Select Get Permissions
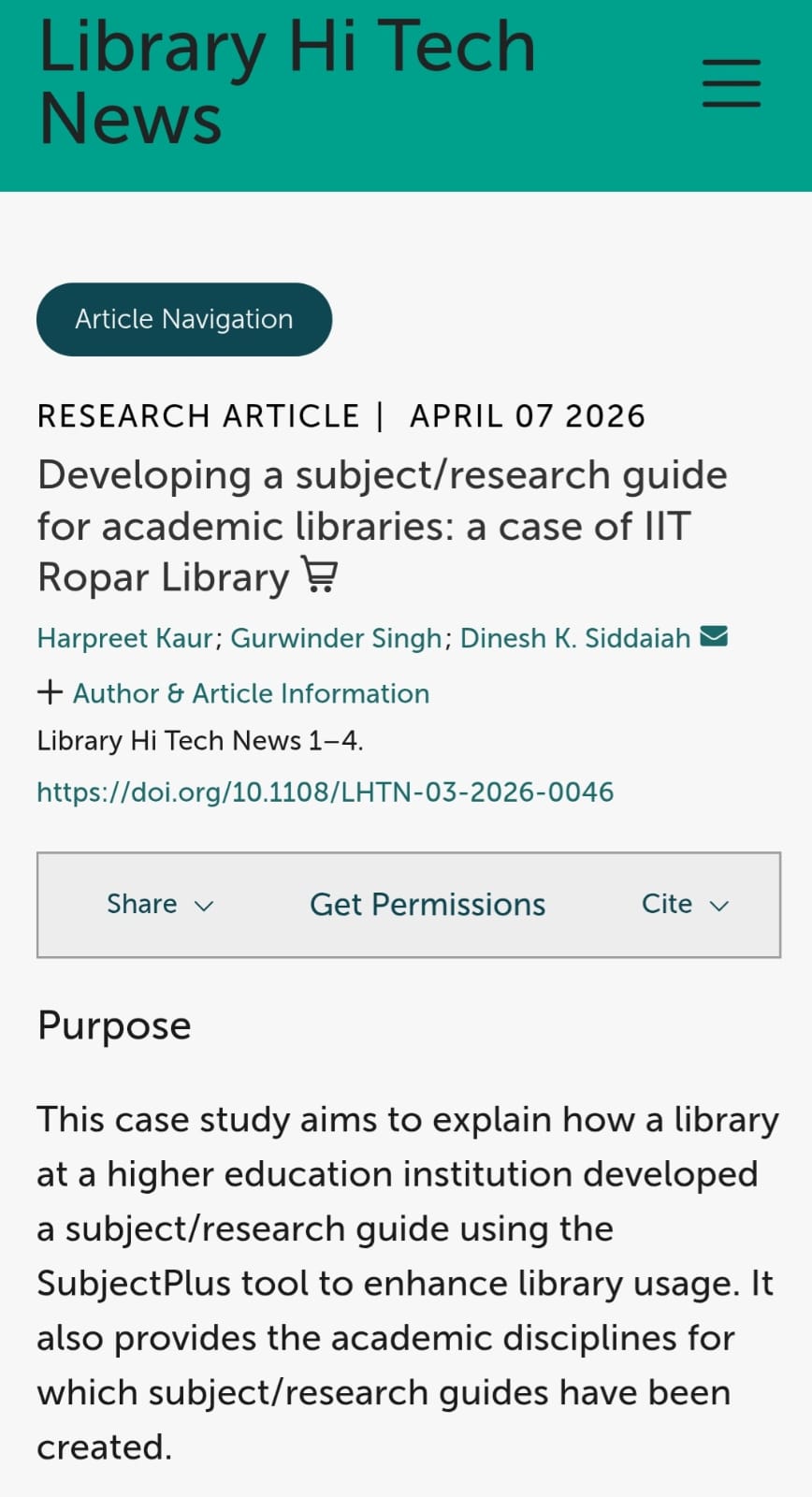The width and height of the screenshot is (812, 1497). [x=428, y=905]
